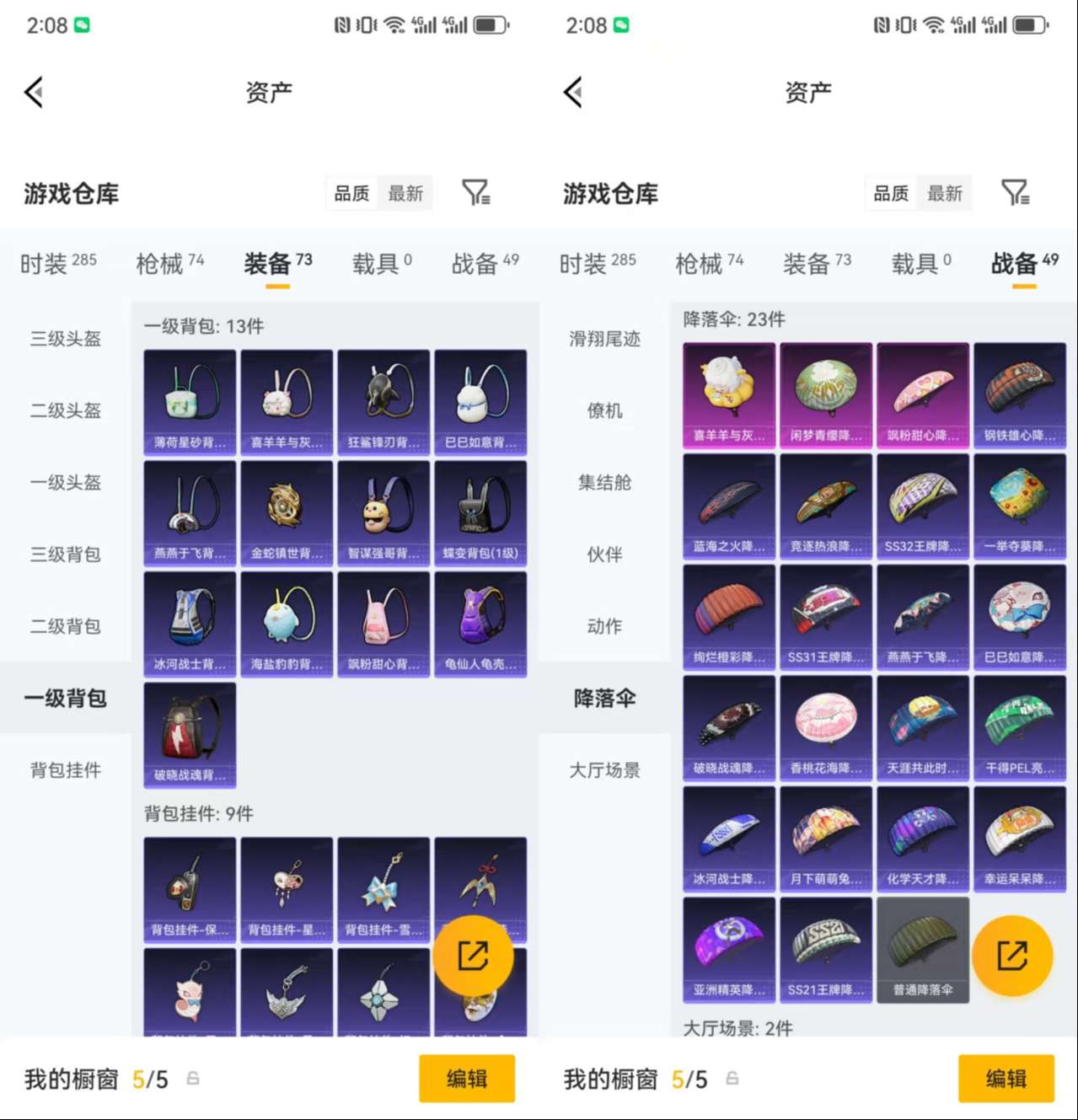This screenshot has height=1120, width=1078.
Task: Tap the back arrow on the left 资产 page
Action: coord(34,93)
